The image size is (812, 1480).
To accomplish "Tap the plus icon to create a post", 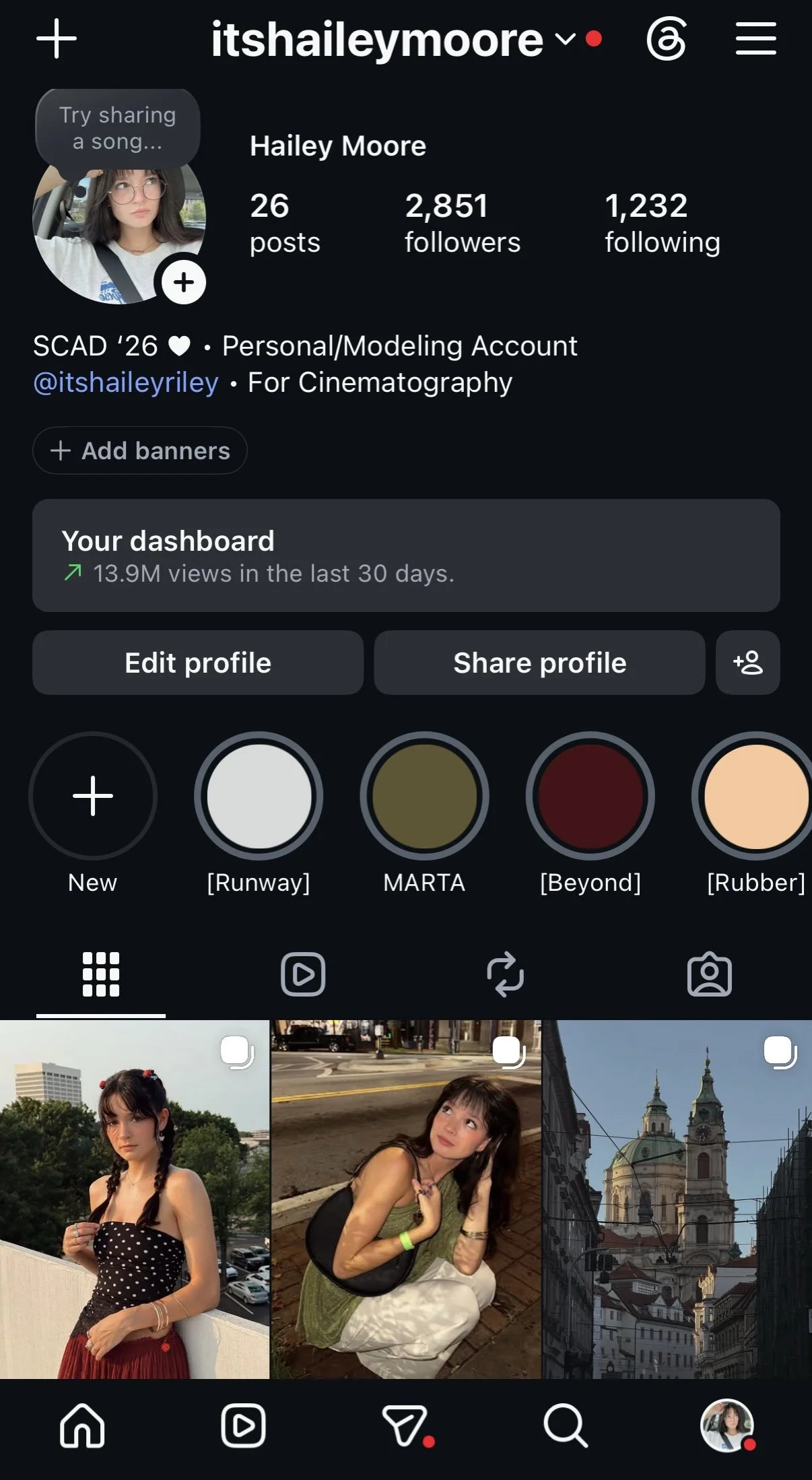I will 57,39.
